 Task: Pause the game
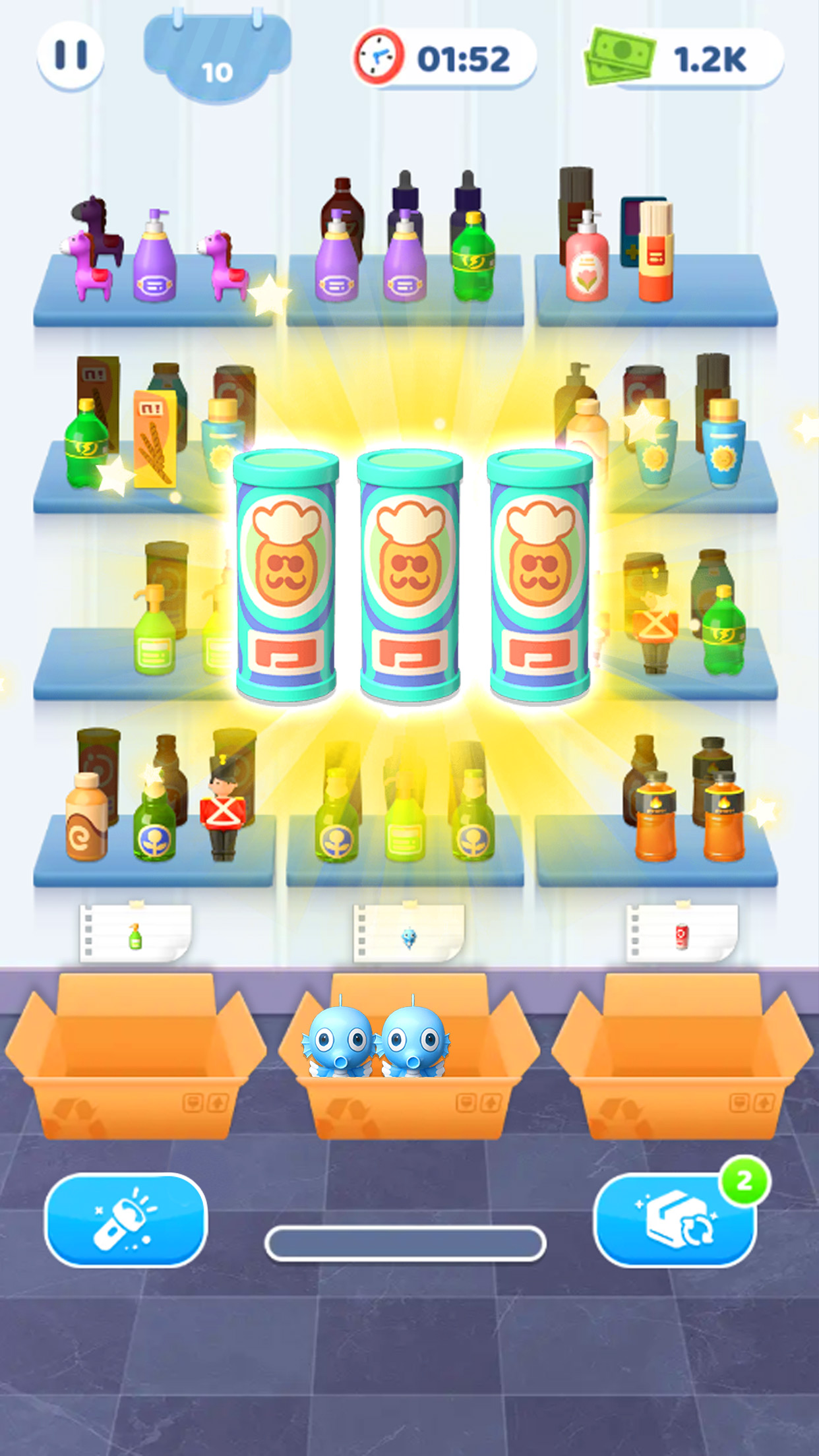pyautogui.click(x=71, y=55)
